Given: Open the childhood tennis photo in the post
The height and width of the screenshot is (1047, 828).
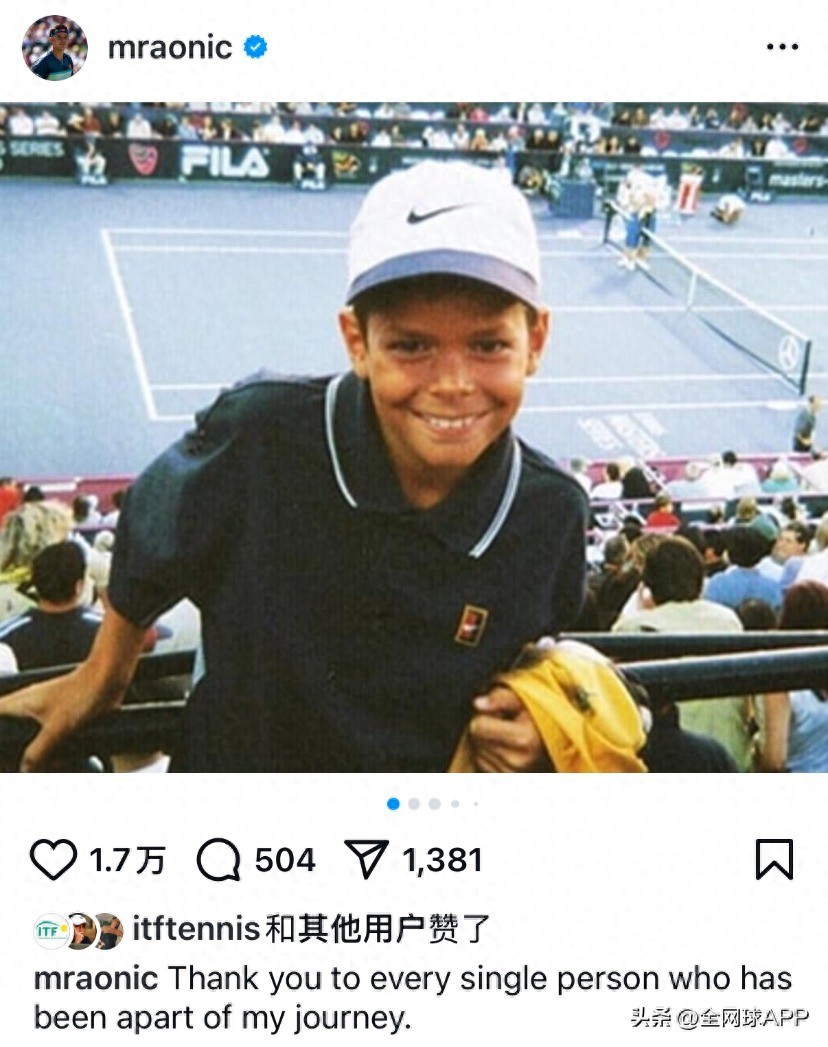Looking at the screenshot, I should (x=414, y=437).
